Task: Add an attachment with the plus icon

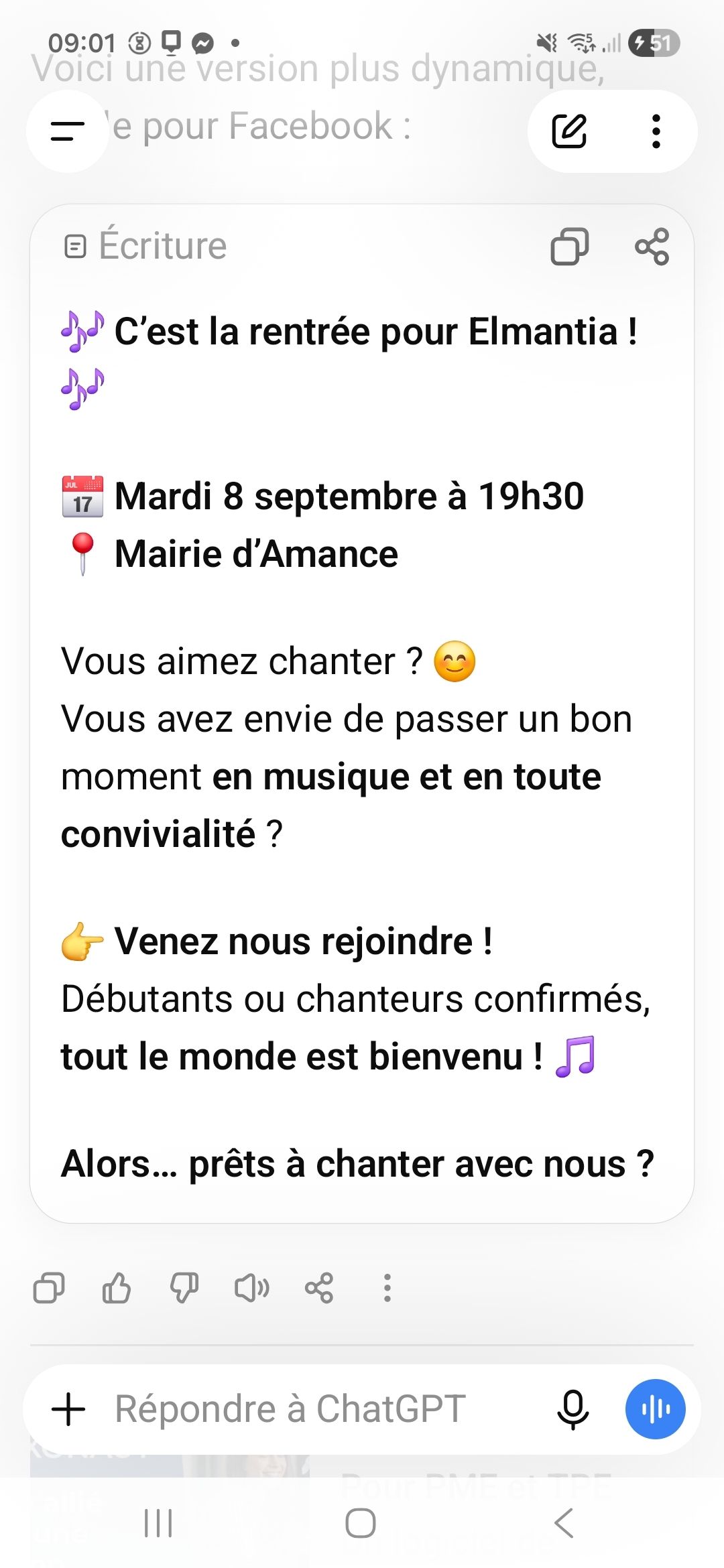Action: coord(68,1409)
